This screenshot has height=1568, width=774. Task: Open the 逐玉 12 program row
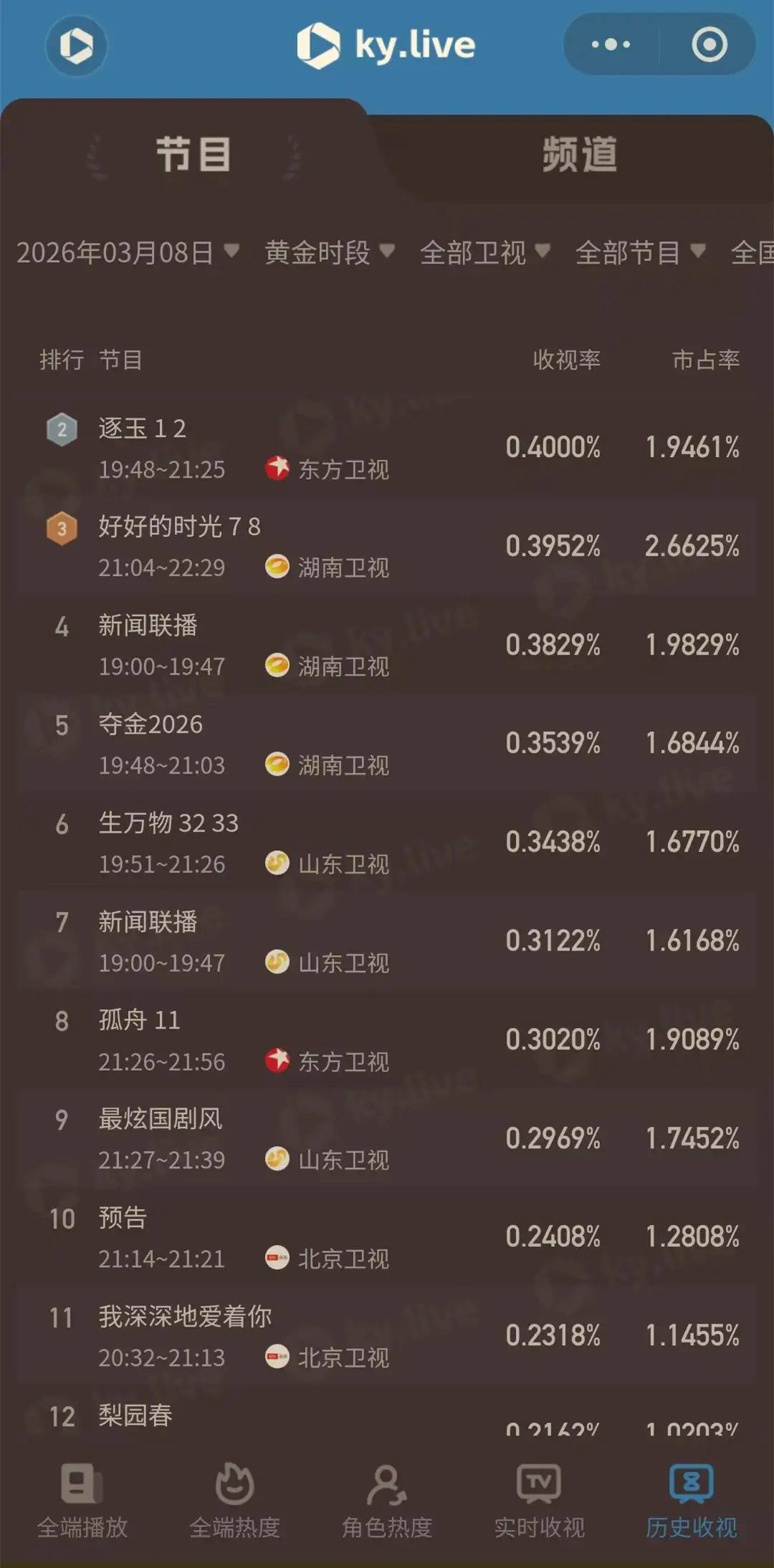coord(387,448)
